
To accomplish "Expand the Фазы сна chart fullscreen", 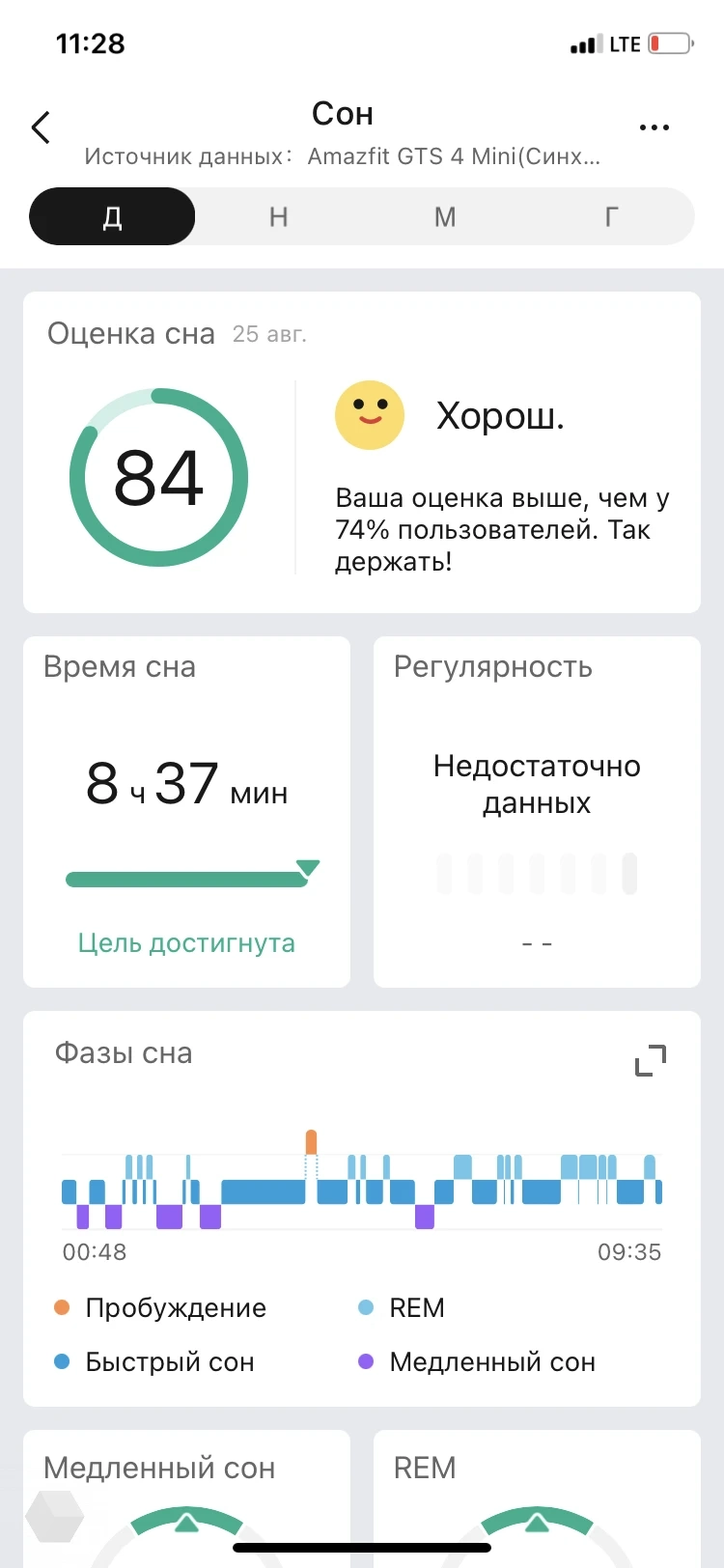I will click(651, 1060).
